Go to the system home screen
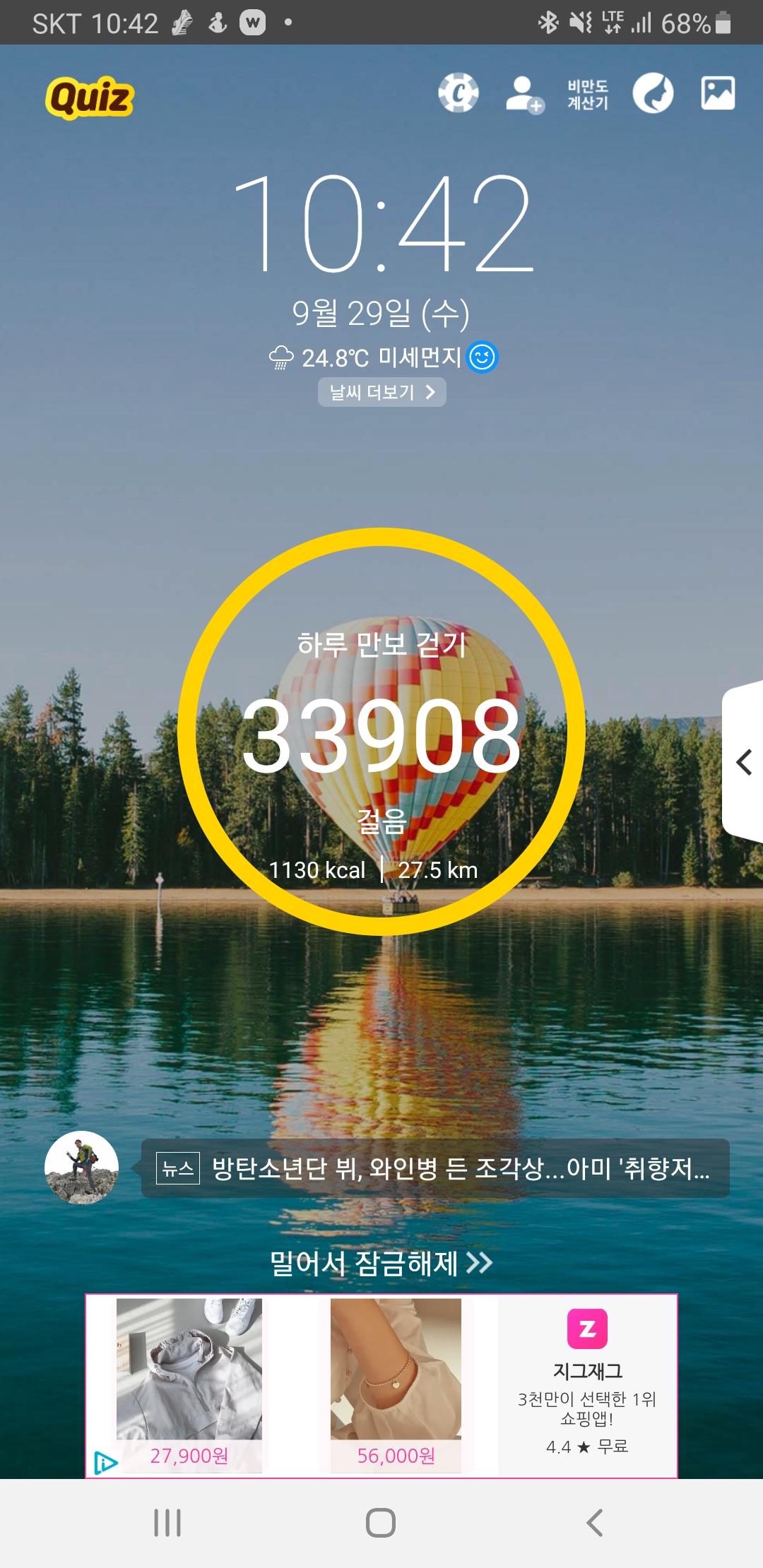 point(381,1523)
